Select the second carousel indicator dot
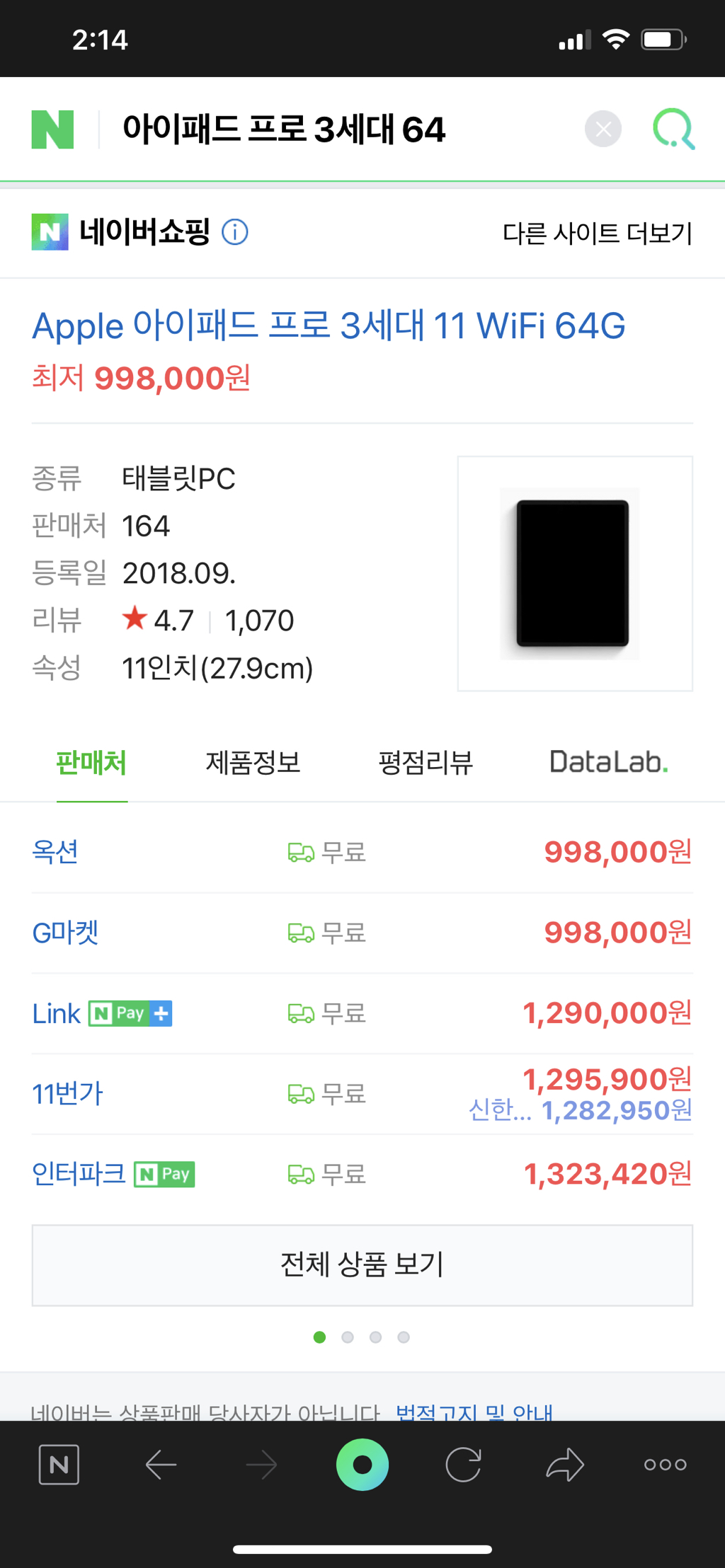 [x=348, y=1337]
